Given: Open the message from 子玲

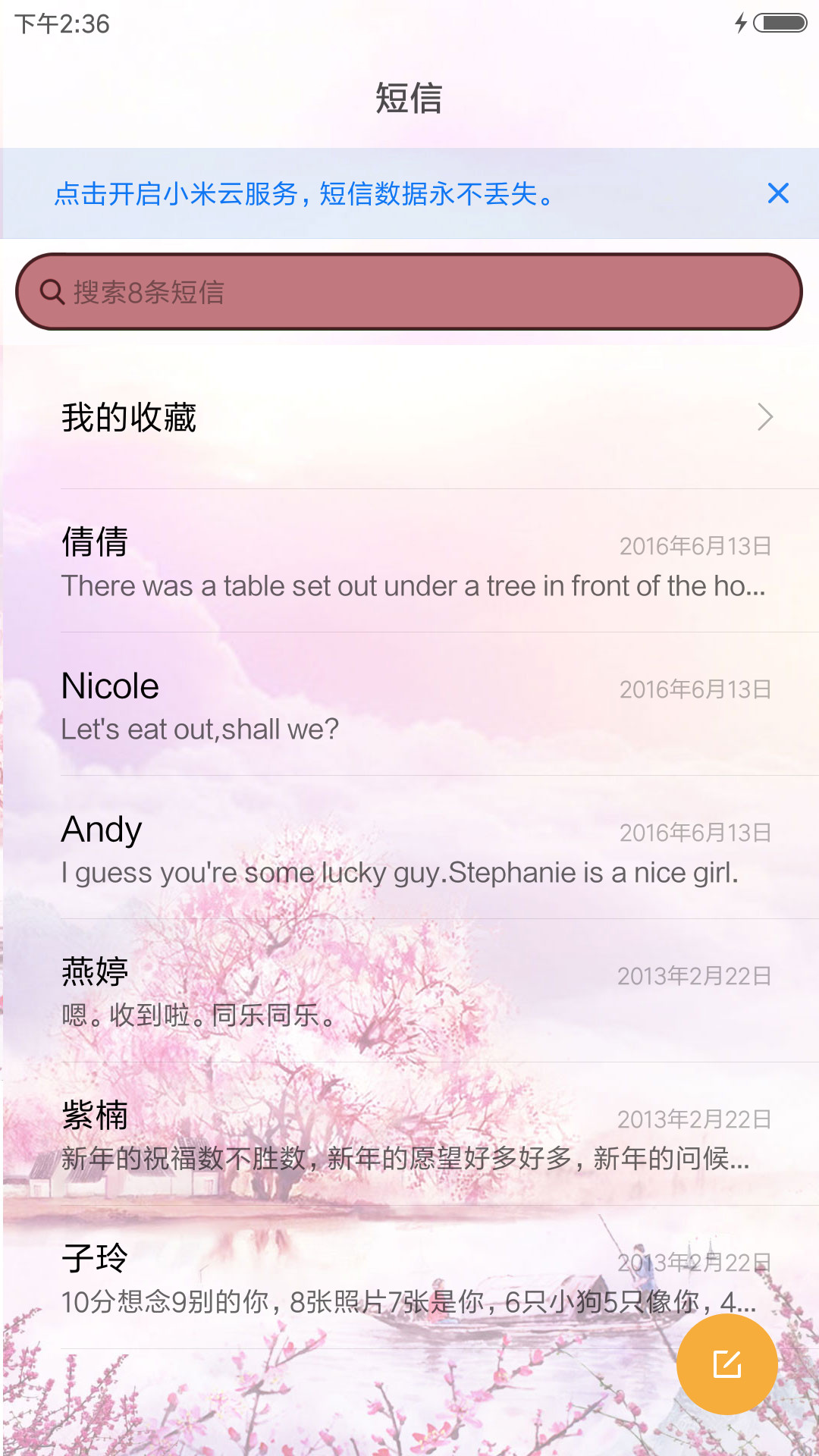Looking at the screenshot, I should tap(409, 1278).
